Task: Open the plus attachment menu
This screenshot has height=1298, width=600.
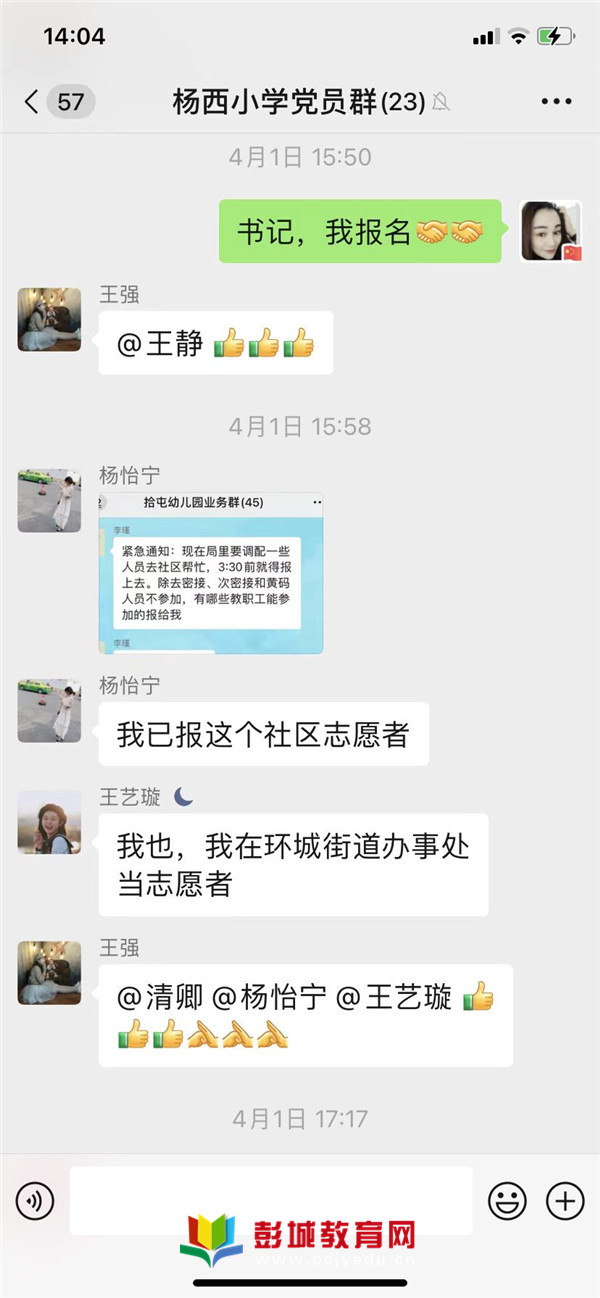Action: (x=565, y=1200)
